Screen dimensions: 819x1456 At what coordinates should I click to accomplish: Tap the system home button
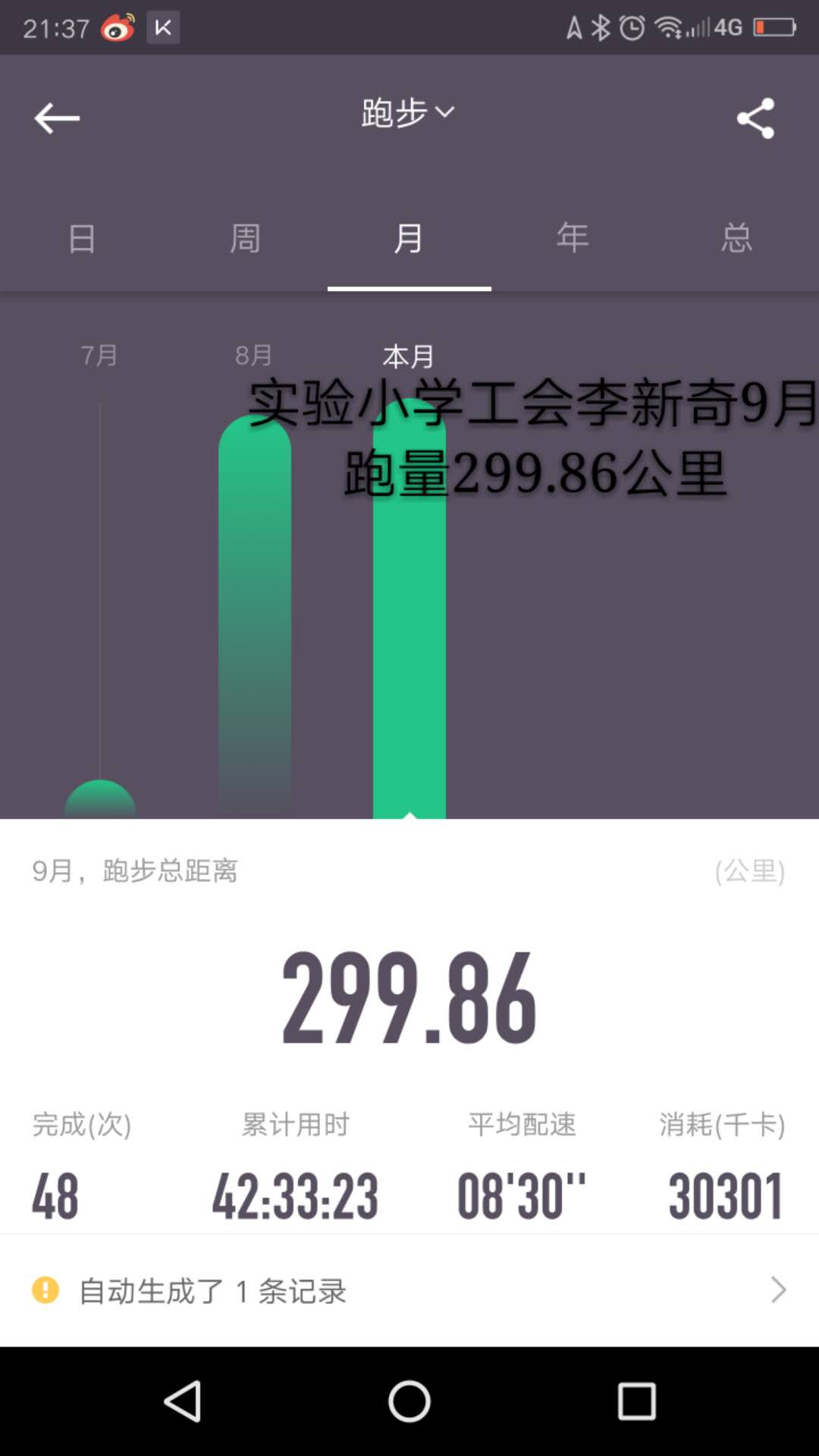(409, 1401)
